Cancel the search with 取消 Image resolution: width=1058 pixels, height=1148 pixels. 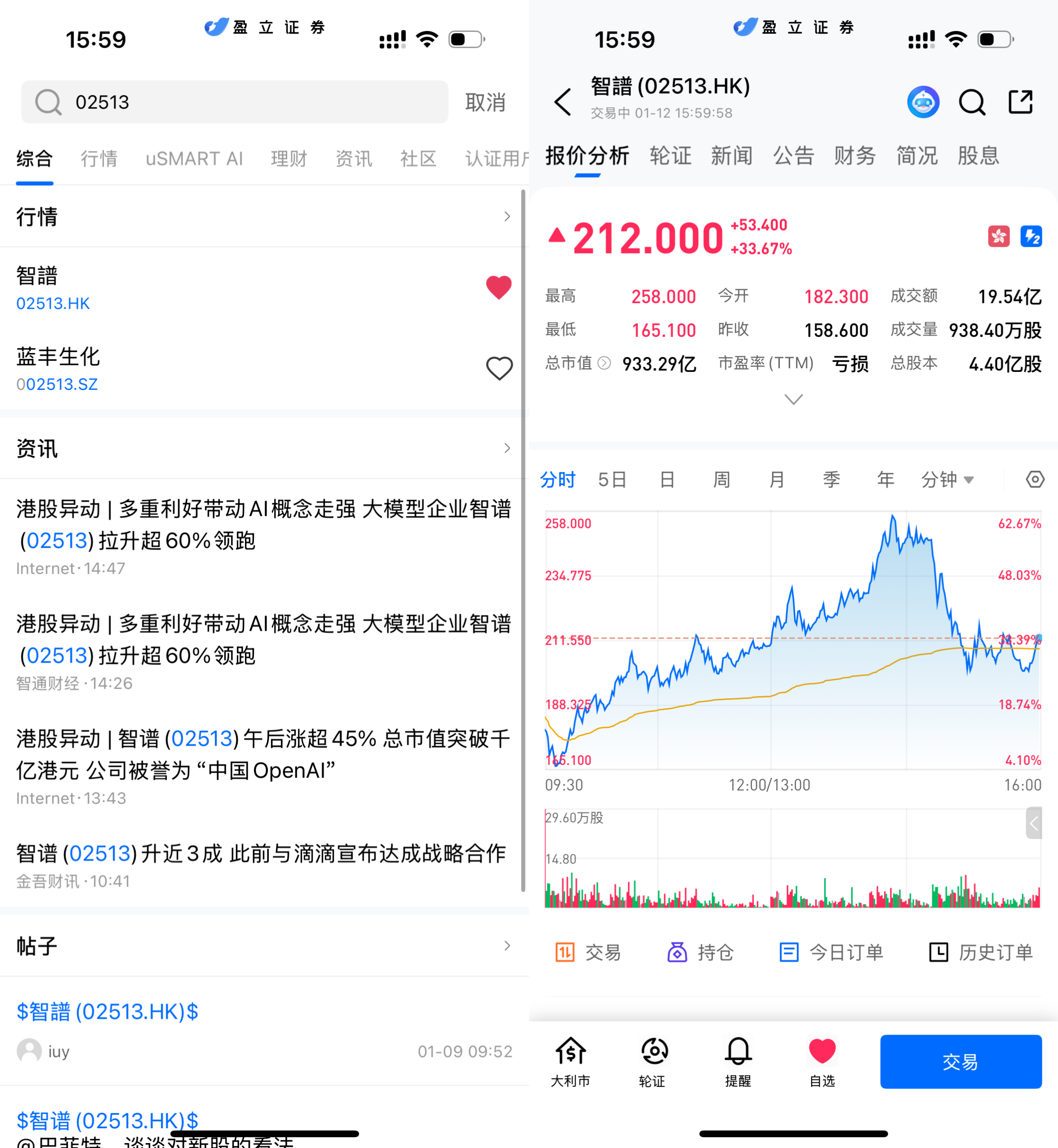tap(485, 102)
